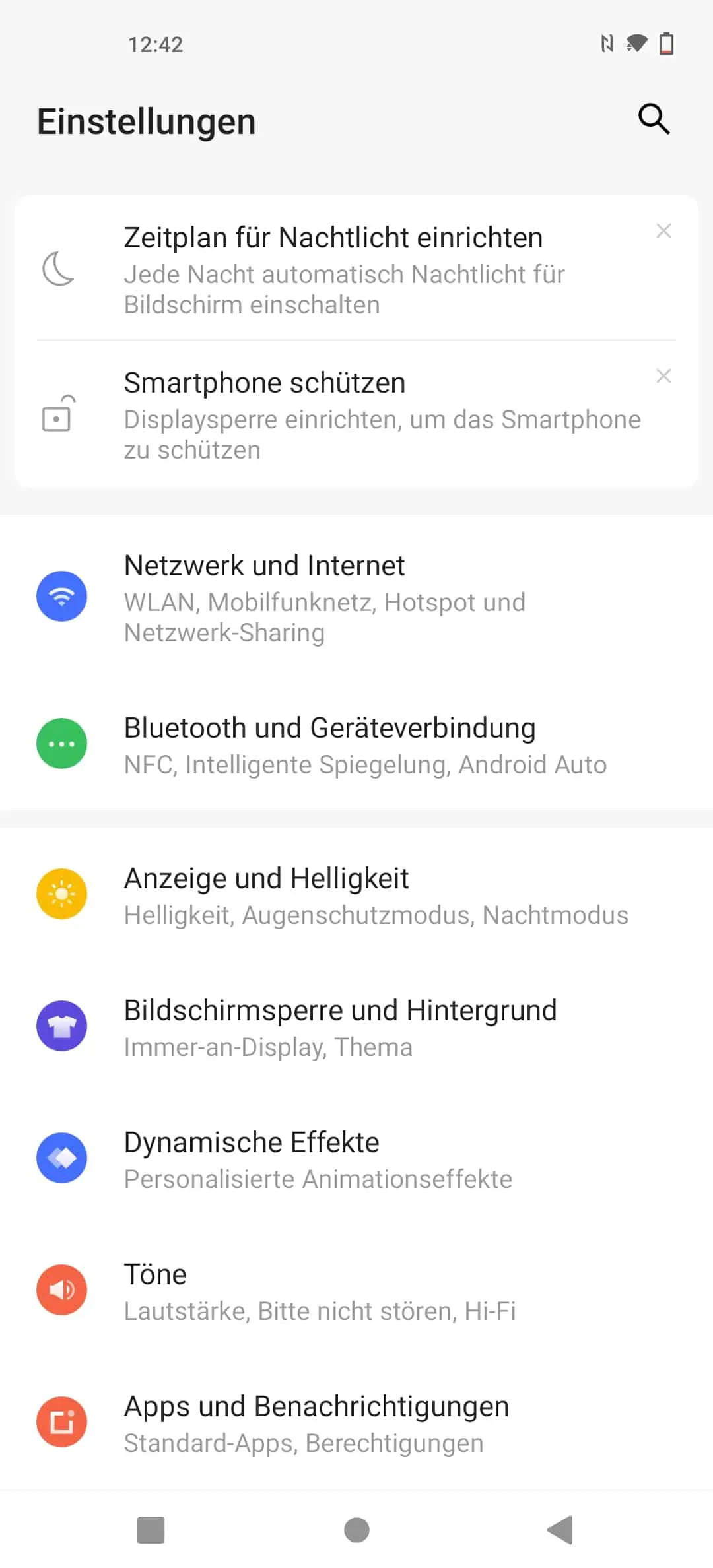Screen dimensions: 713x1568
Task: Dismiss the Nachtlicht suggestion card
Action: 663,231
